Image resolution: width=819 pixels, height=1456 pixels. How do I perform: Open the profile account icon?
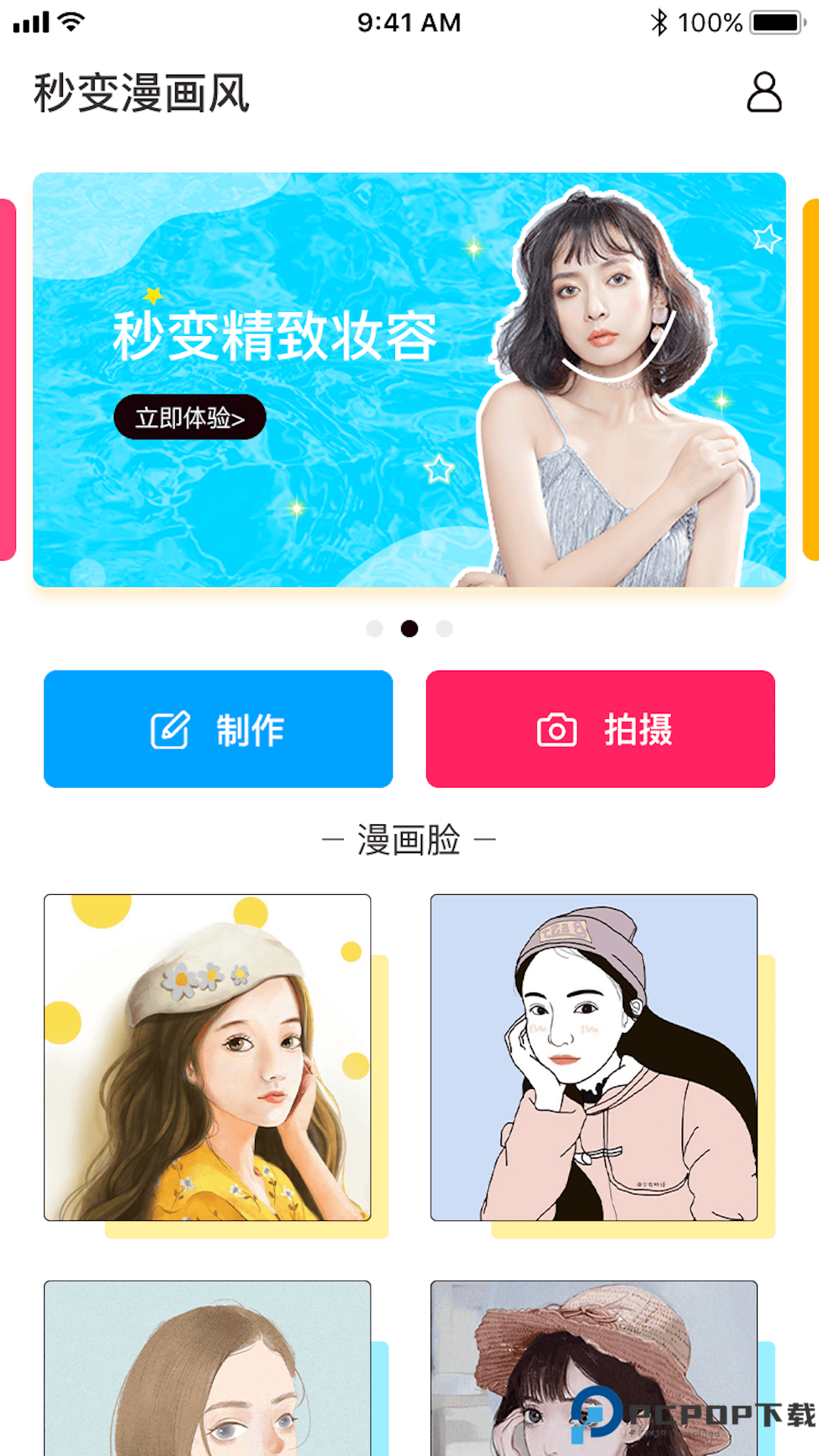764,93
